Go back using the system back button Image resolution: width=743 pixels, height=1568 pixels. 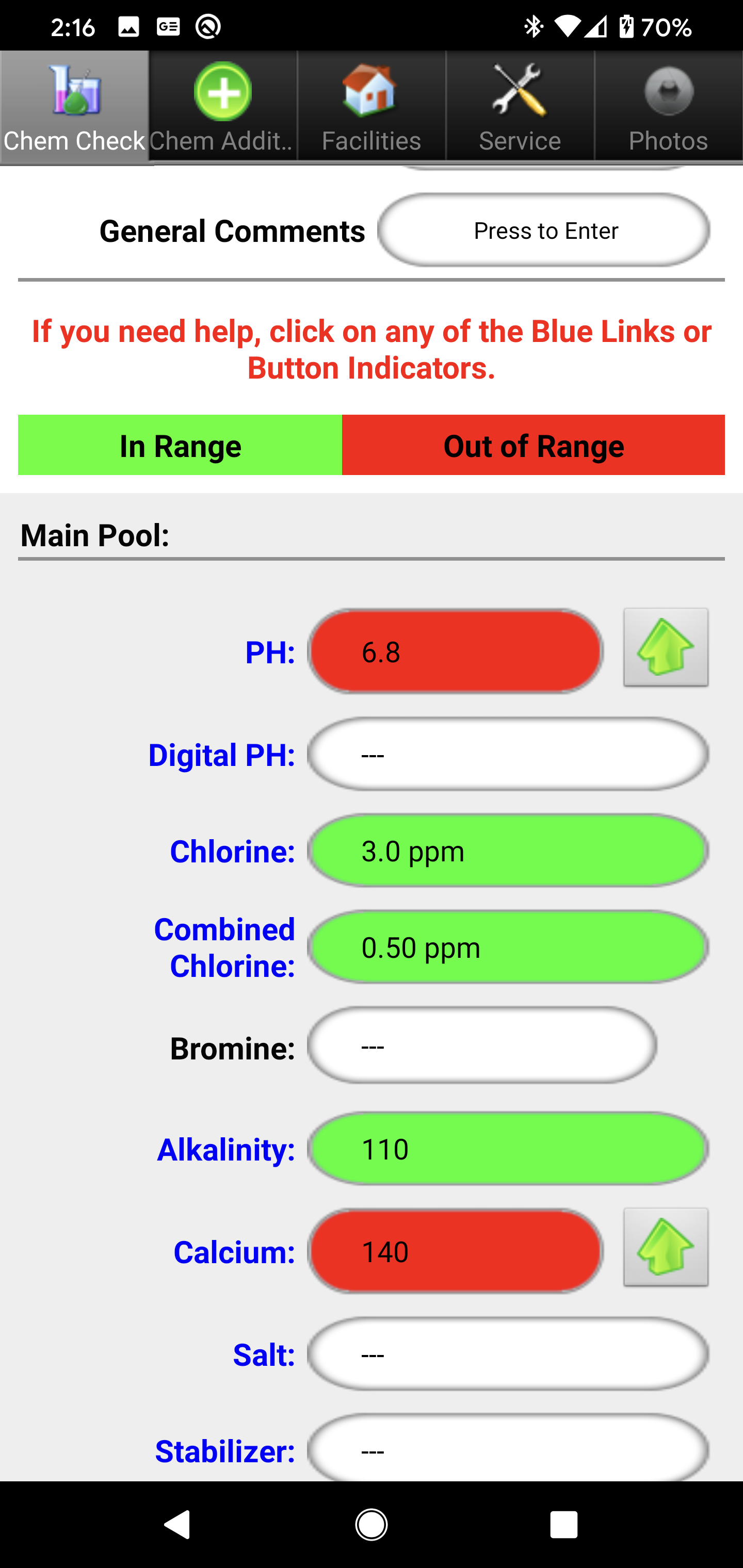[x=177, y=1525]
